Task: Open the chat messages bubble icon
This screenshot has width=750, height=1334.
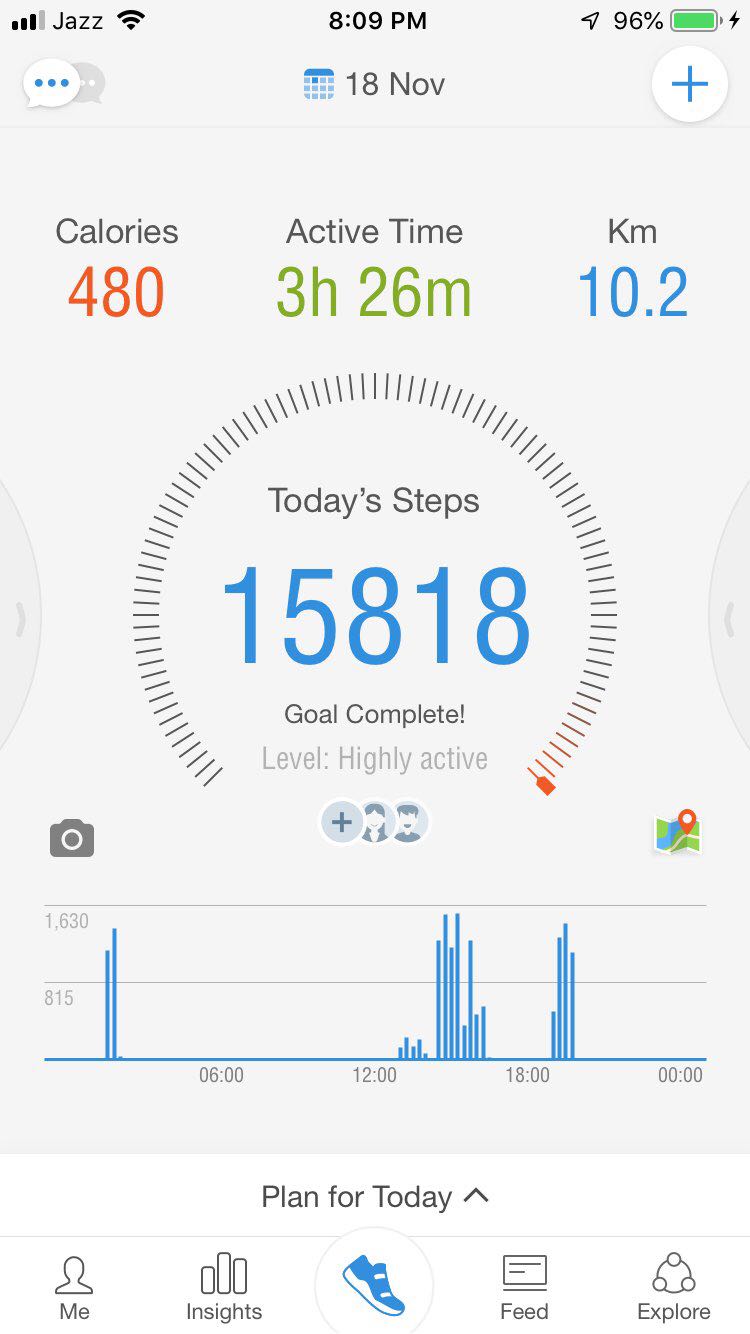Action: click(63, 84)
